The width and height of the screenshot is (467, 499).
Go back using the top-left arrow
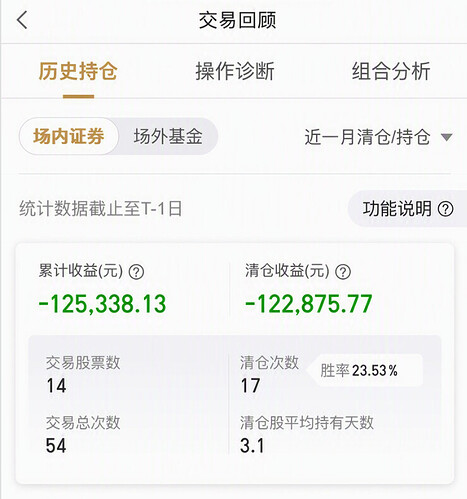click(x=22, y=20)
